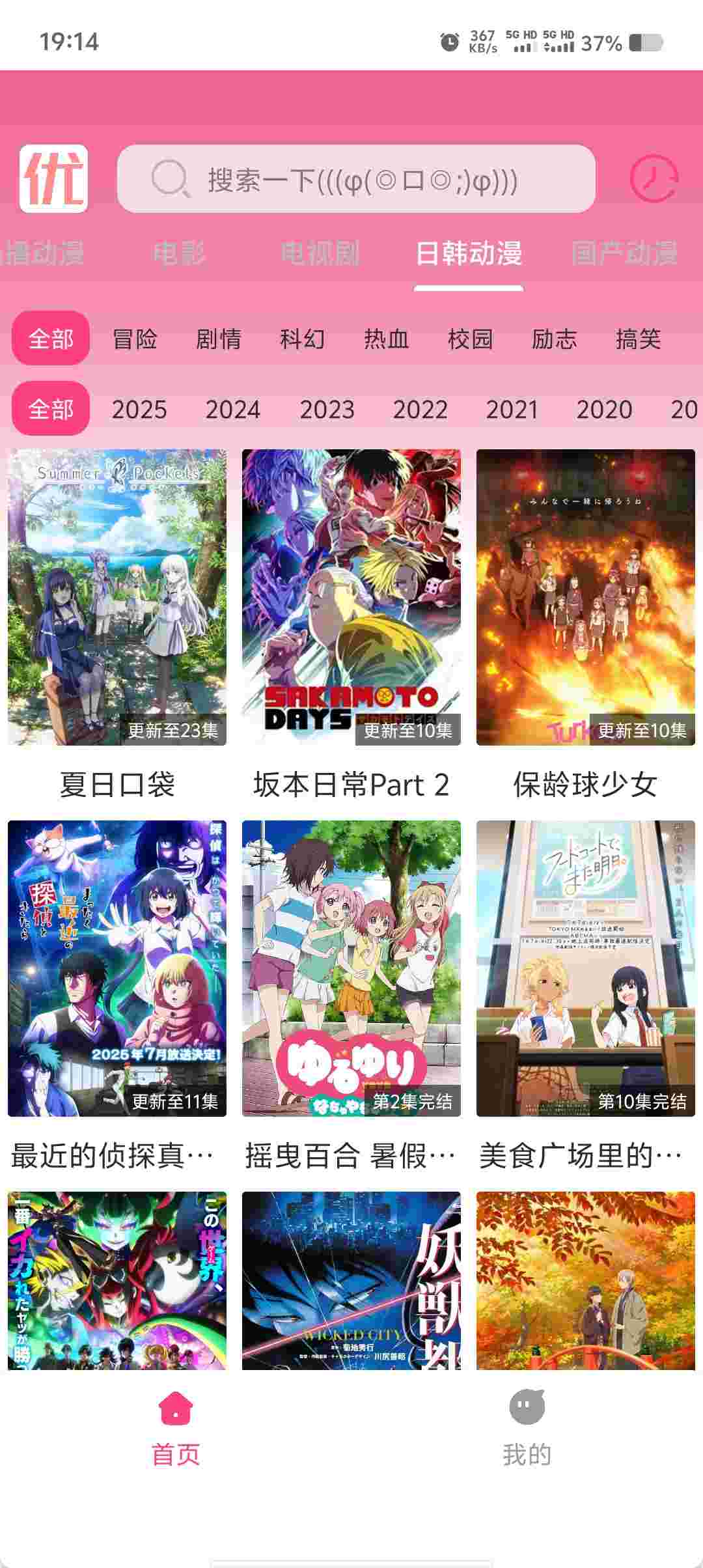Switch to the 电视剧 tab
The width and height of the screenshot is (703, 1568).
click(x=320, y=253)
